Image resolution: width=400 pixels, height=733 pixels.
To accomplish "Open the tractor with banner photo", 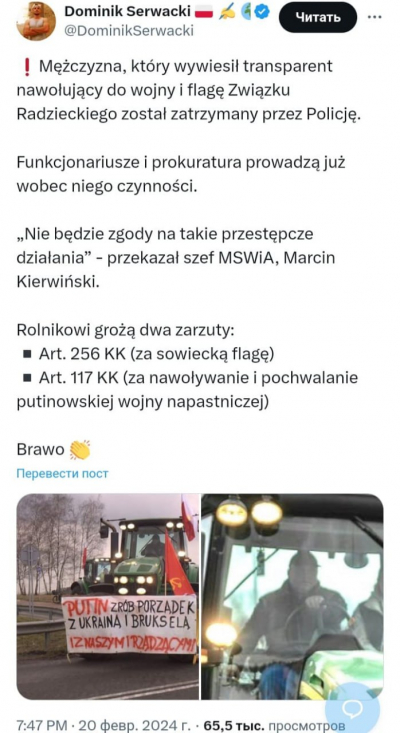I will 108,596.
